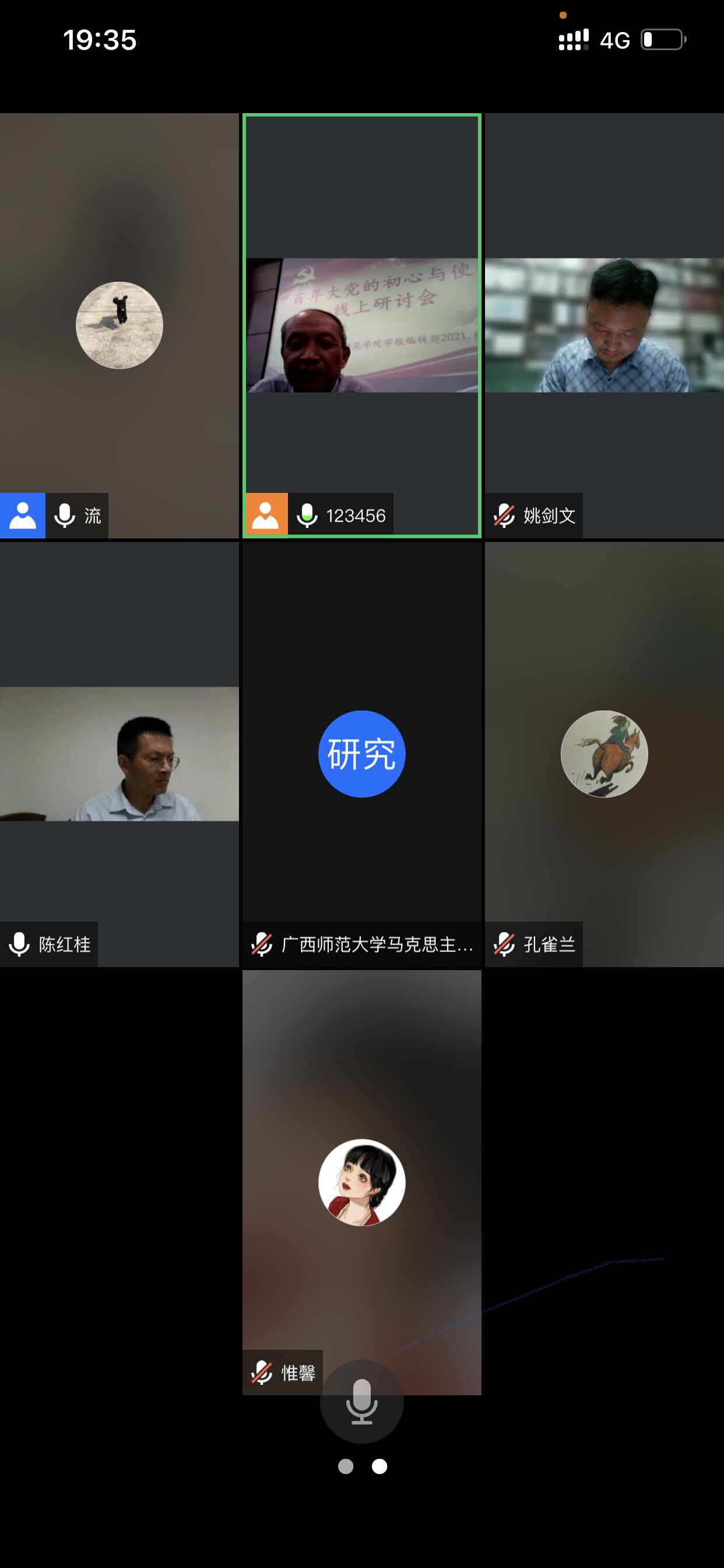Image resolution: width=724 pixels, height=1568 pixels.
Task: Go to the first page indicator dot
Action: coord(346,1466)
